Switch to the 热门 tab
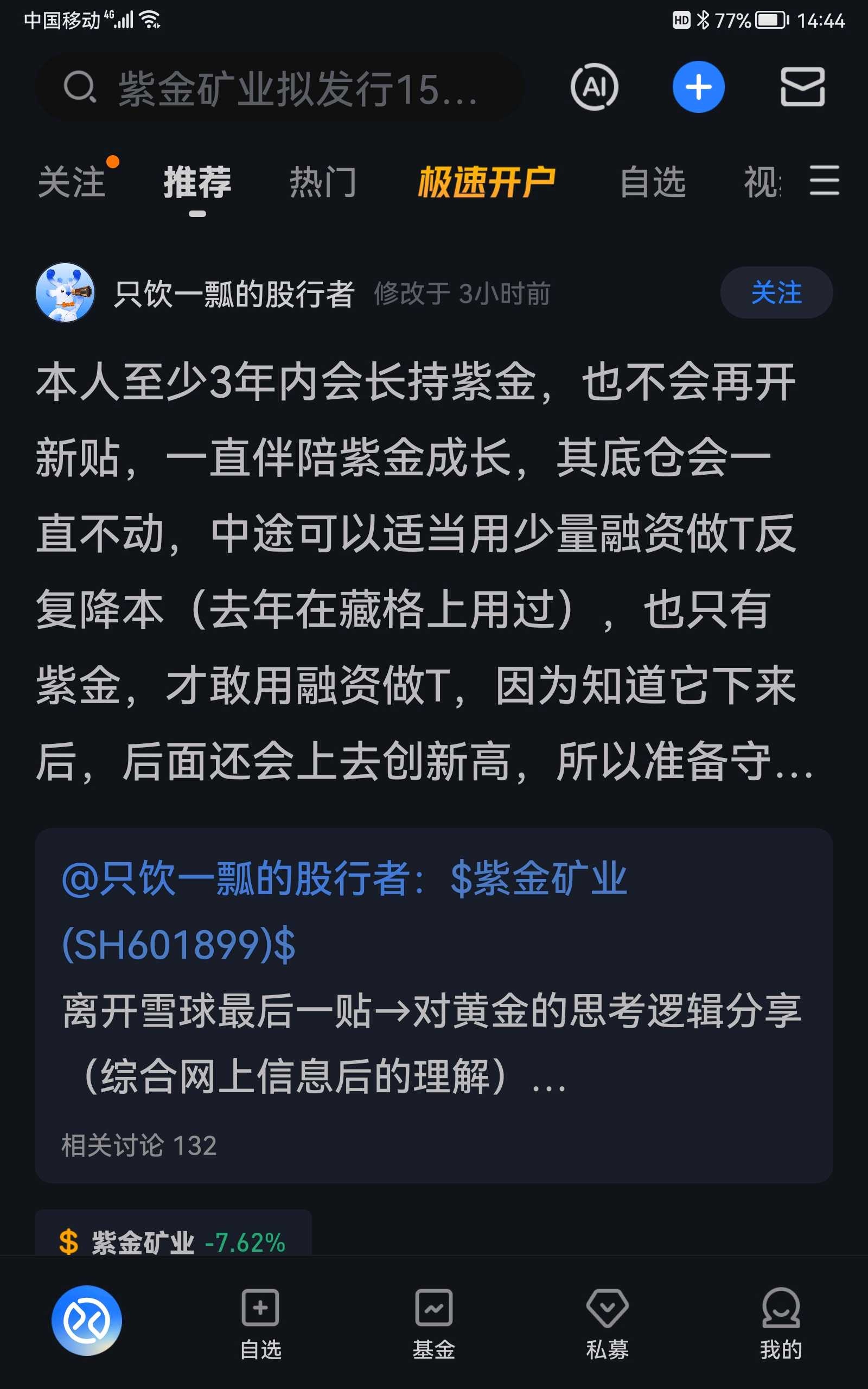Image resolution: width=868 pixels, height=1389 pixels. [x=322, y=181]
